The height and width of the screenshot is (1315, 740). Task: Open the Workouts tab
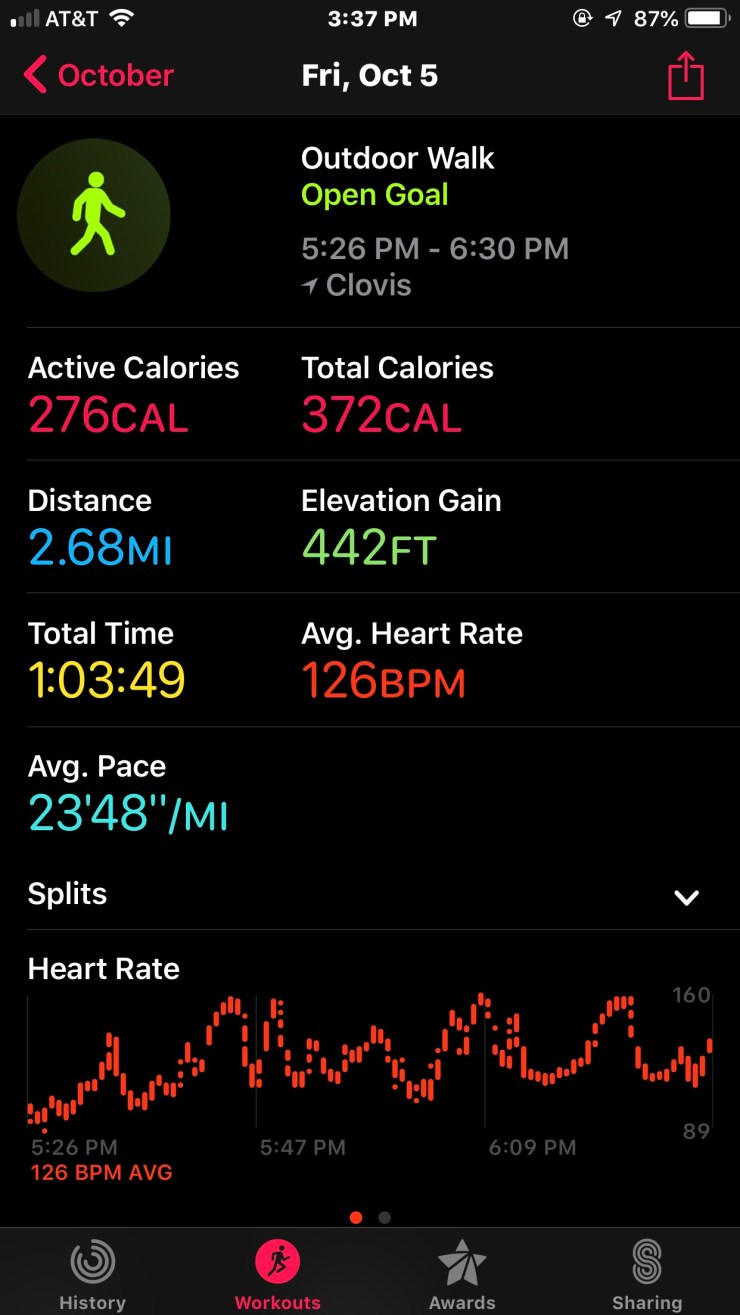(277, 1272)
